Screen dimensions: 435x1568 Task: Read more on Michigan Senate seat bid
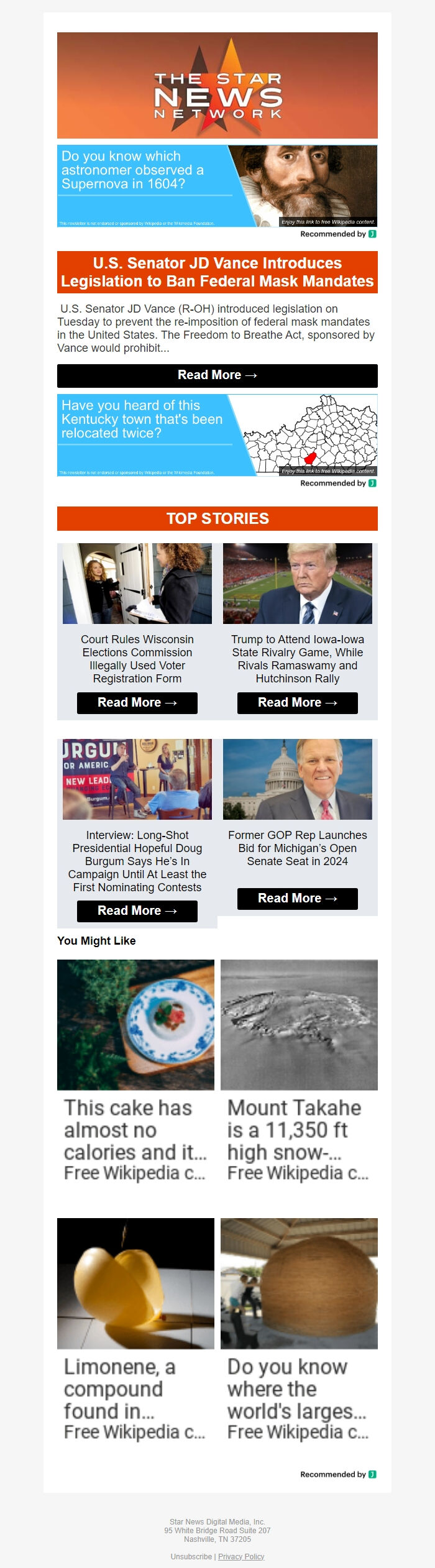tap(297, 899)
